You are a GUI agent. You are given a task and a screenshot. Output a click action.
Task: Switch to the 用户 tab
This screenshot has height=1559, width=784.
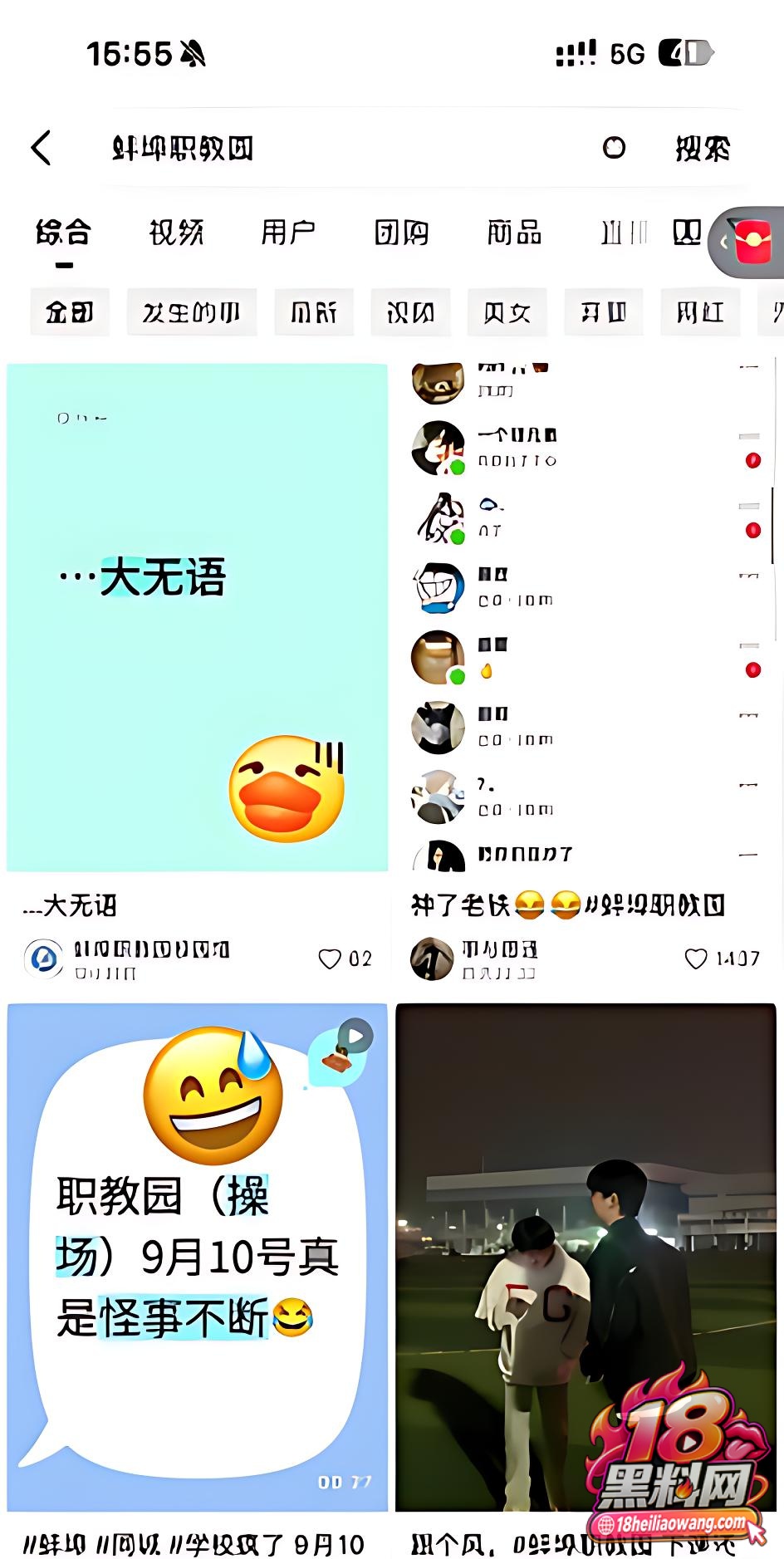pyautogui.click(x=287, y=233)
